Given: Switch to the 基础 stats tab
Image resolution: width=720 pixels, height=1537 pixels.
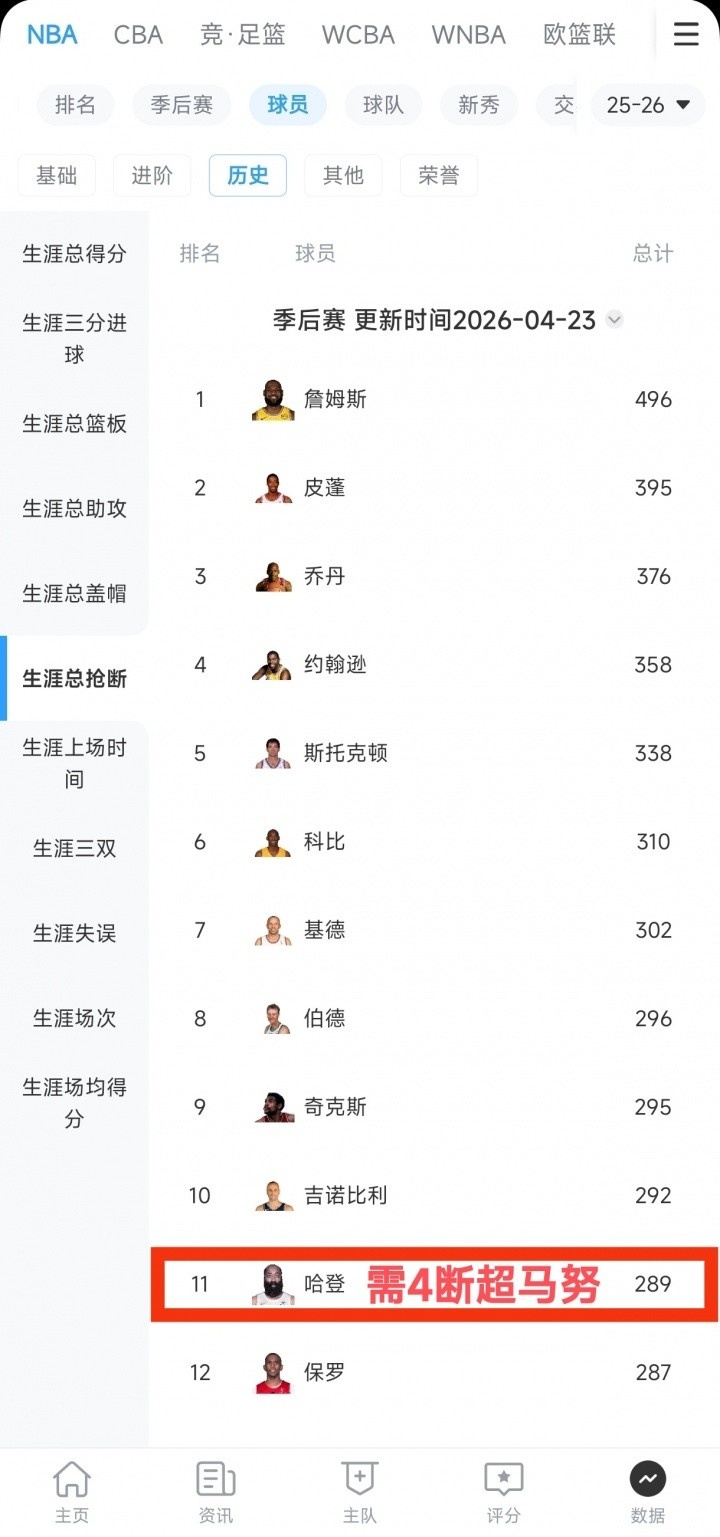Looking at the screenshot, I should coord(56,176).
